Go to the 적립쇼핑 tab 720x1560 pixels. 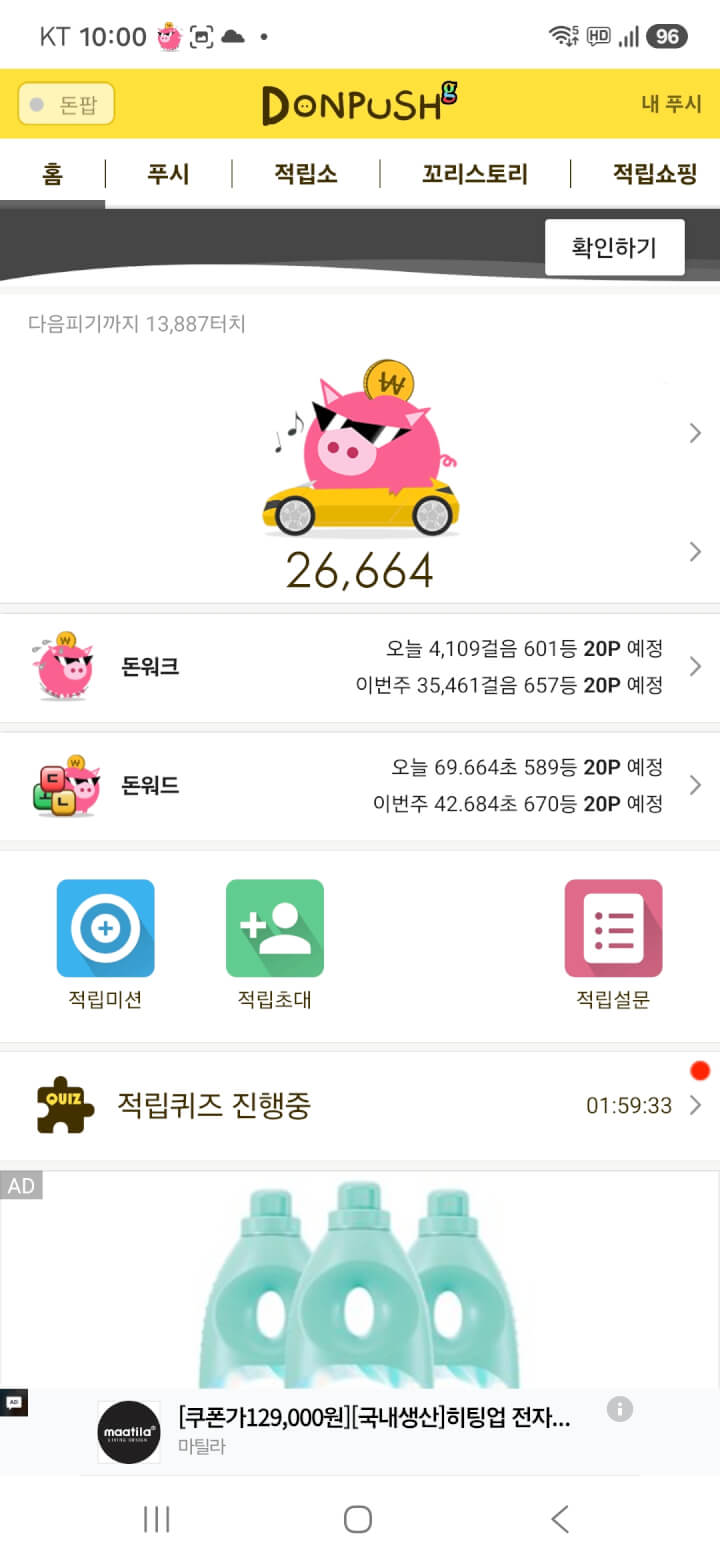pos(654,174)
